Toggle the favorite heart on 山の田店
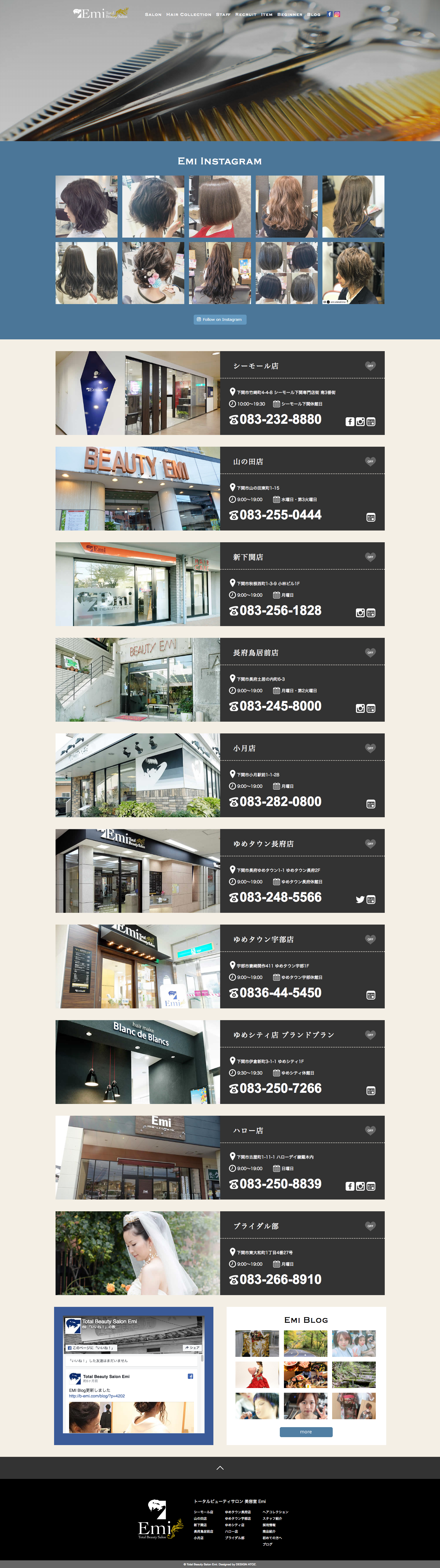 point(370,461)
